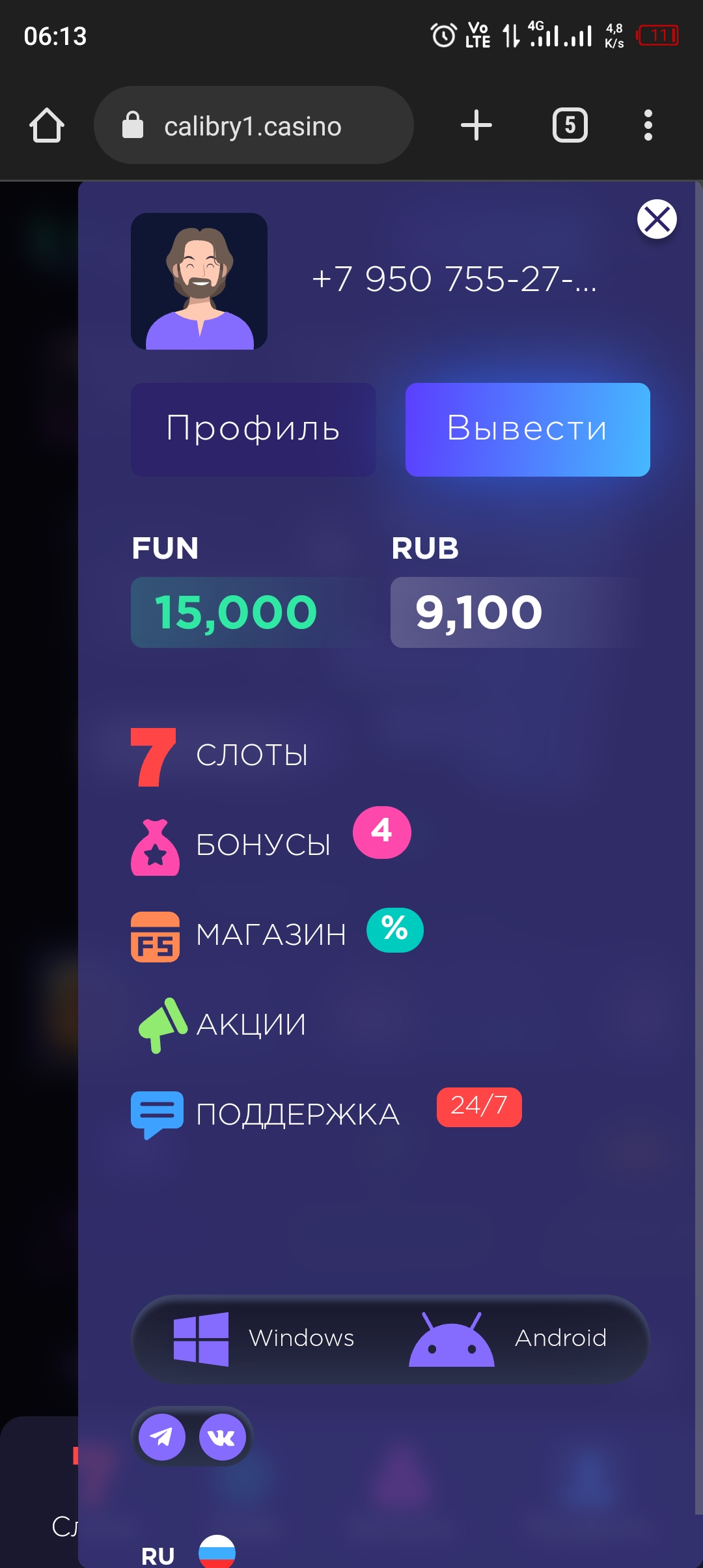Contact Поддержка 24/7 support
Screen dimensions: 703x1568
[x=297, y=1114]
